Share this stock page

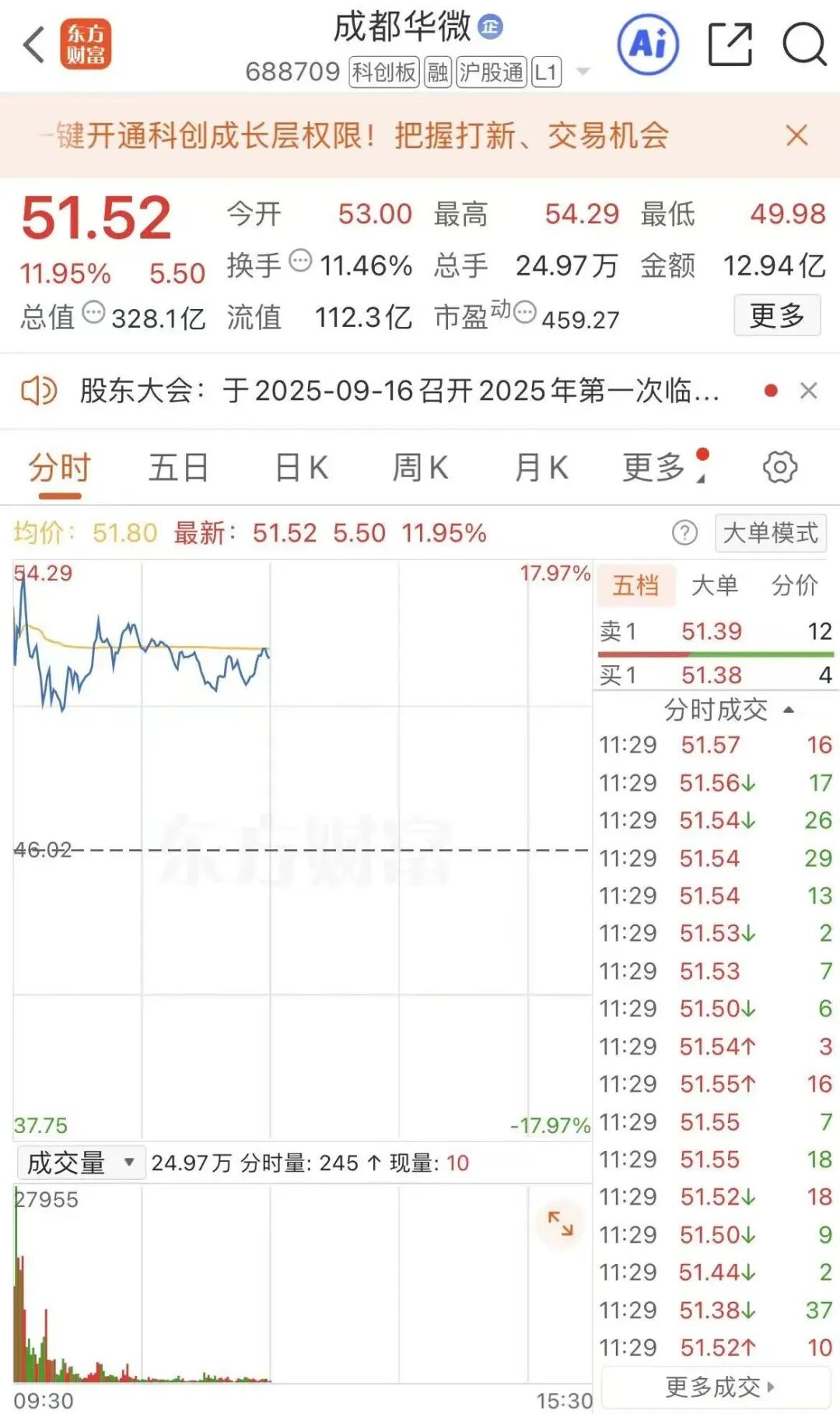point(730,44)
